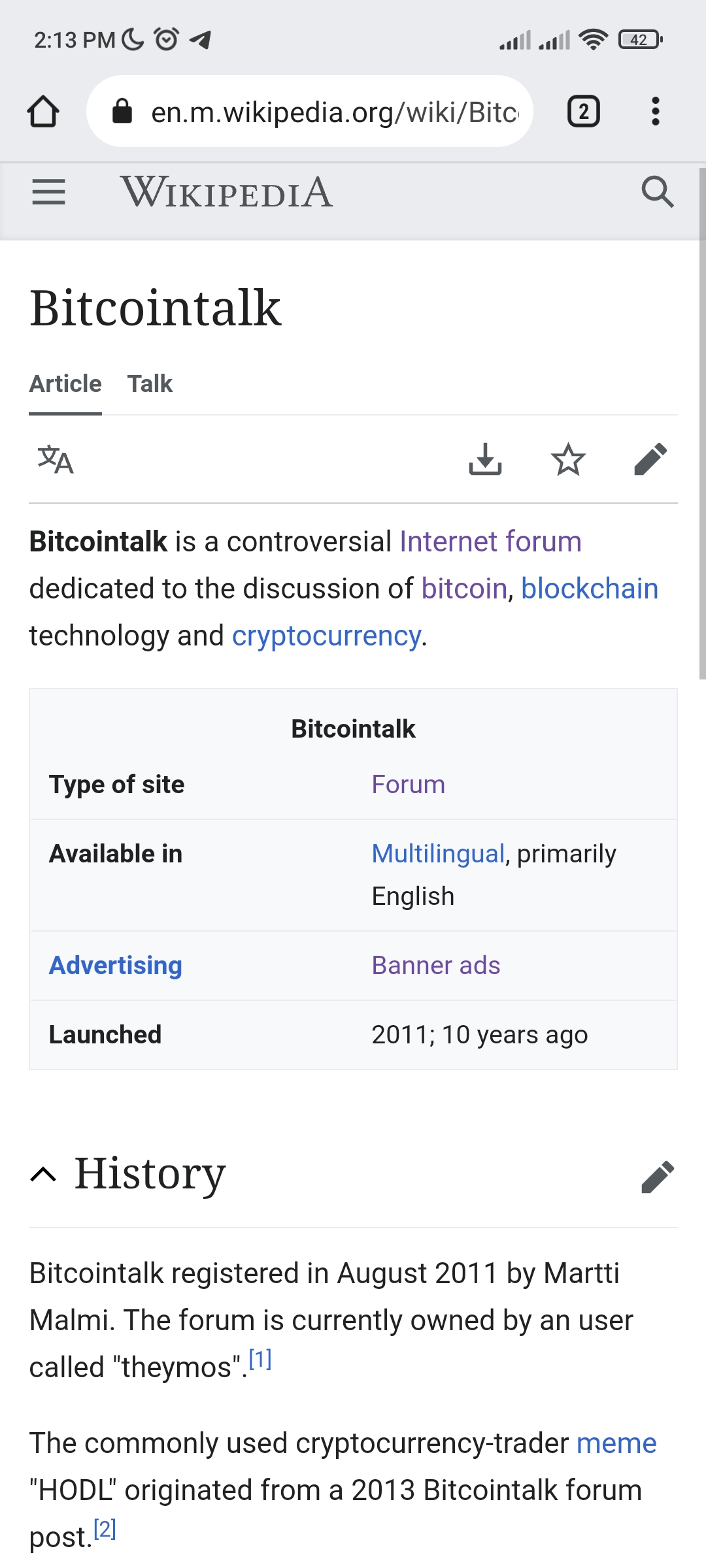Viewport: 706px width, 1568px height.
Task: Open the cryptocurrency link
Action: [326, 636]
